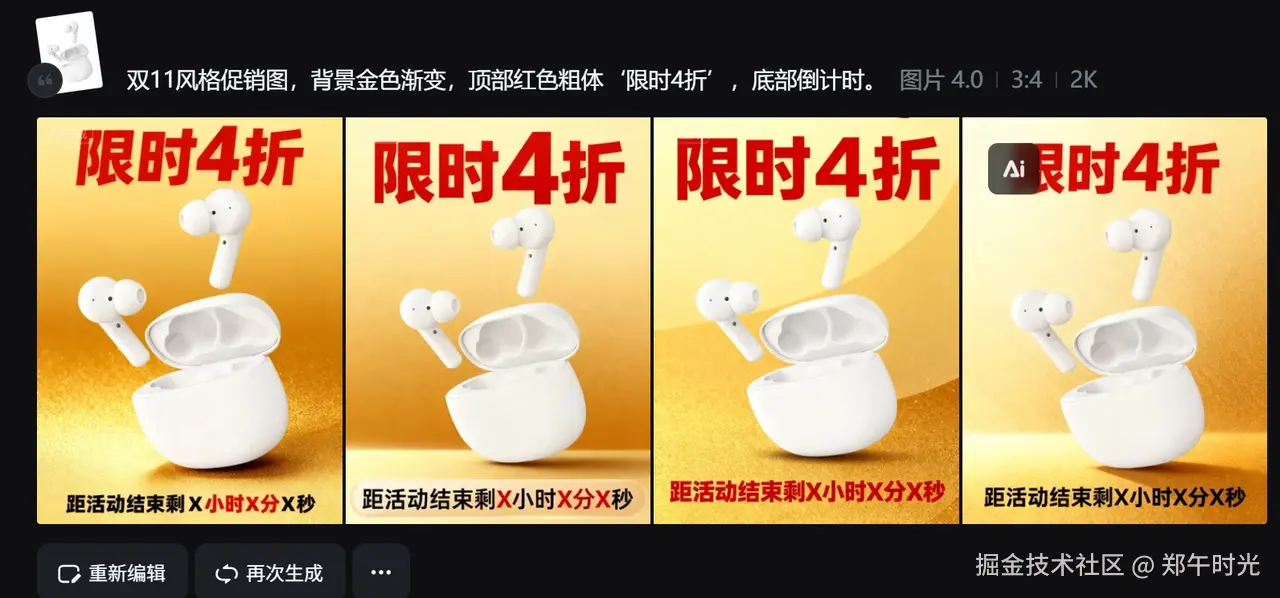Tap 重新编辑 to re-edit the prompt
The image size is (1280, 598).
coord(111,573)
